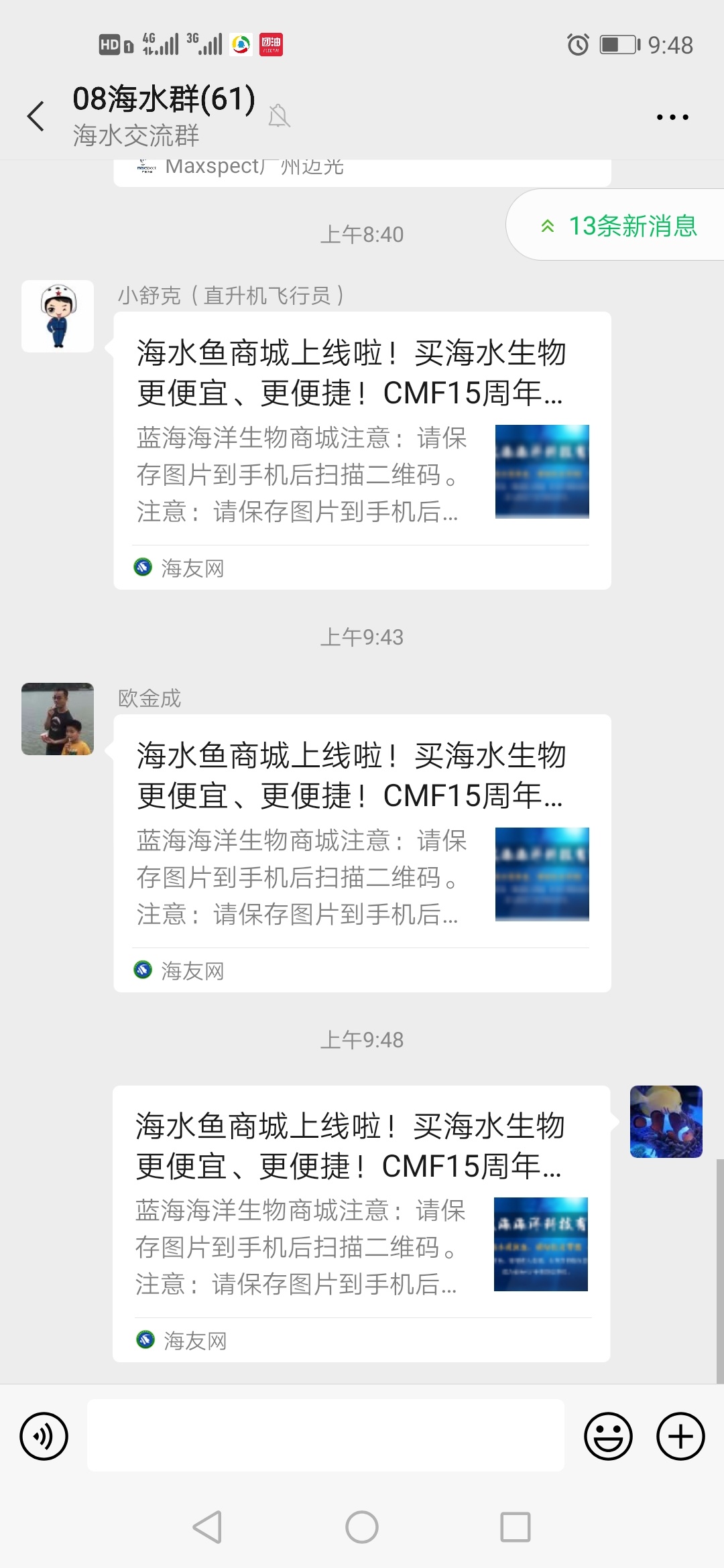Viewport: 724px width, 1568px height.
Task: Open the link card shared by 小舒克
Action: point(362,451)
